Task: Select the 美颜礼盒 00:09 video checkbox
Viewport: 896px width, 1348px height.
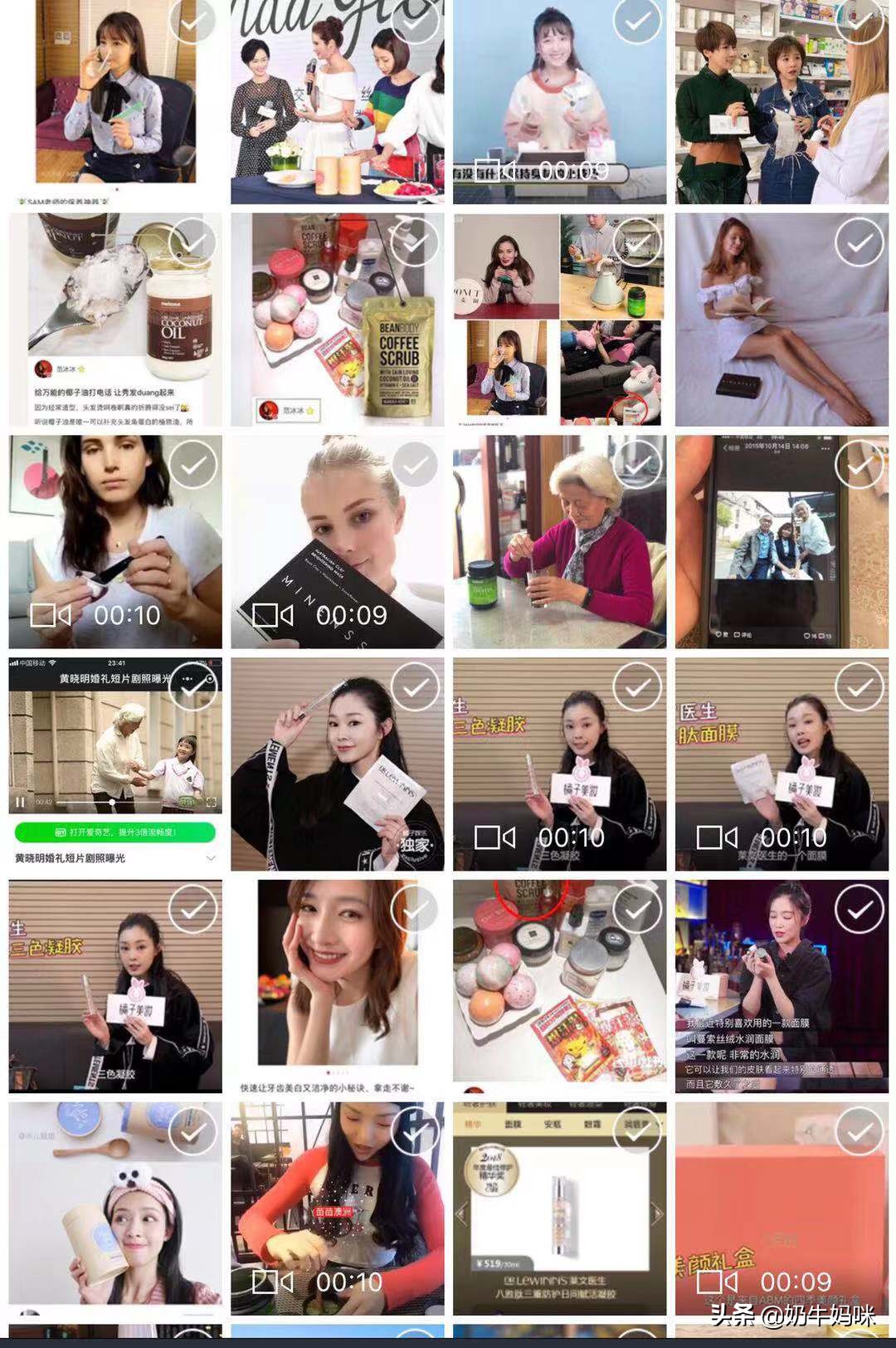Action: tap(859, 1132)
